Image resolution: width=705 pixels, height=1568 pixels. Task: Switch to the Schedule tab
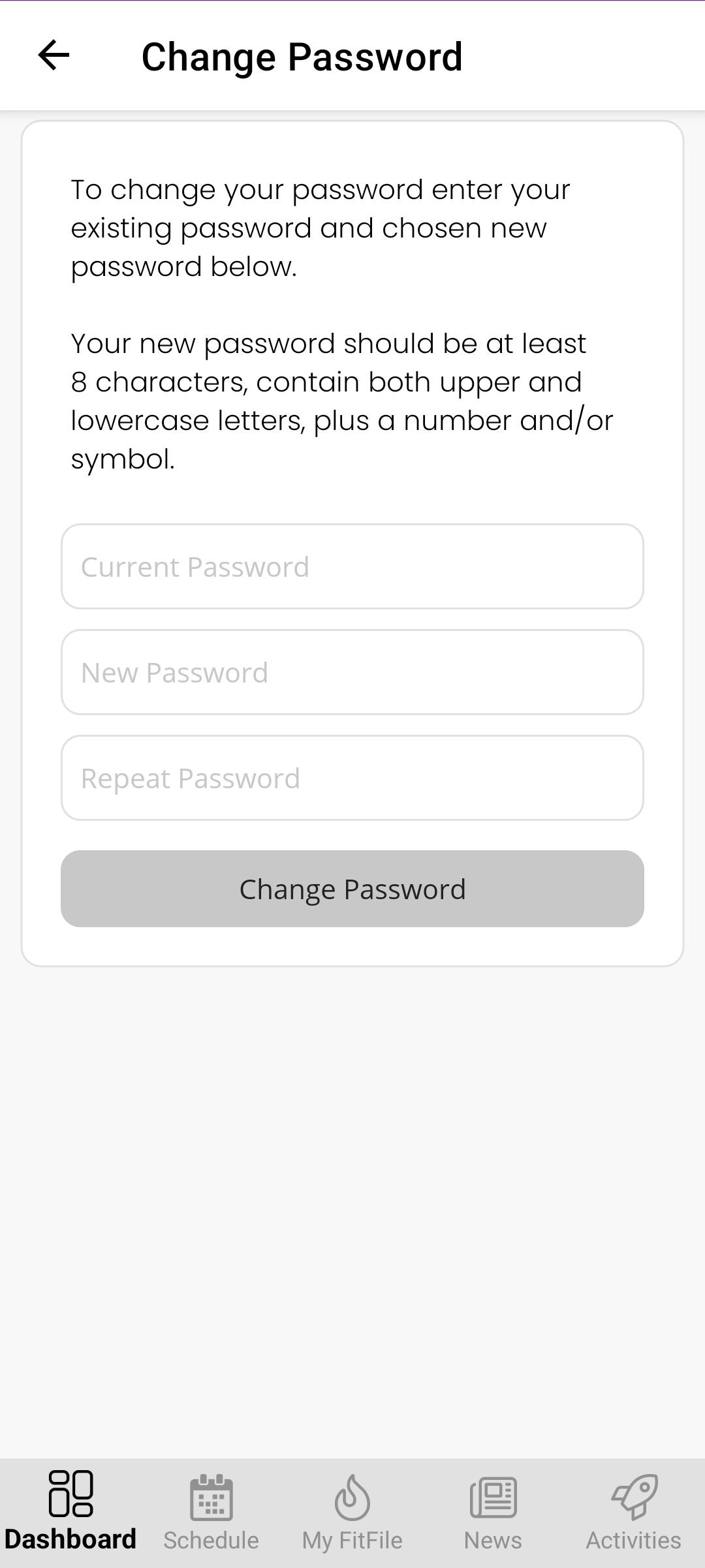pos(211,1511)
